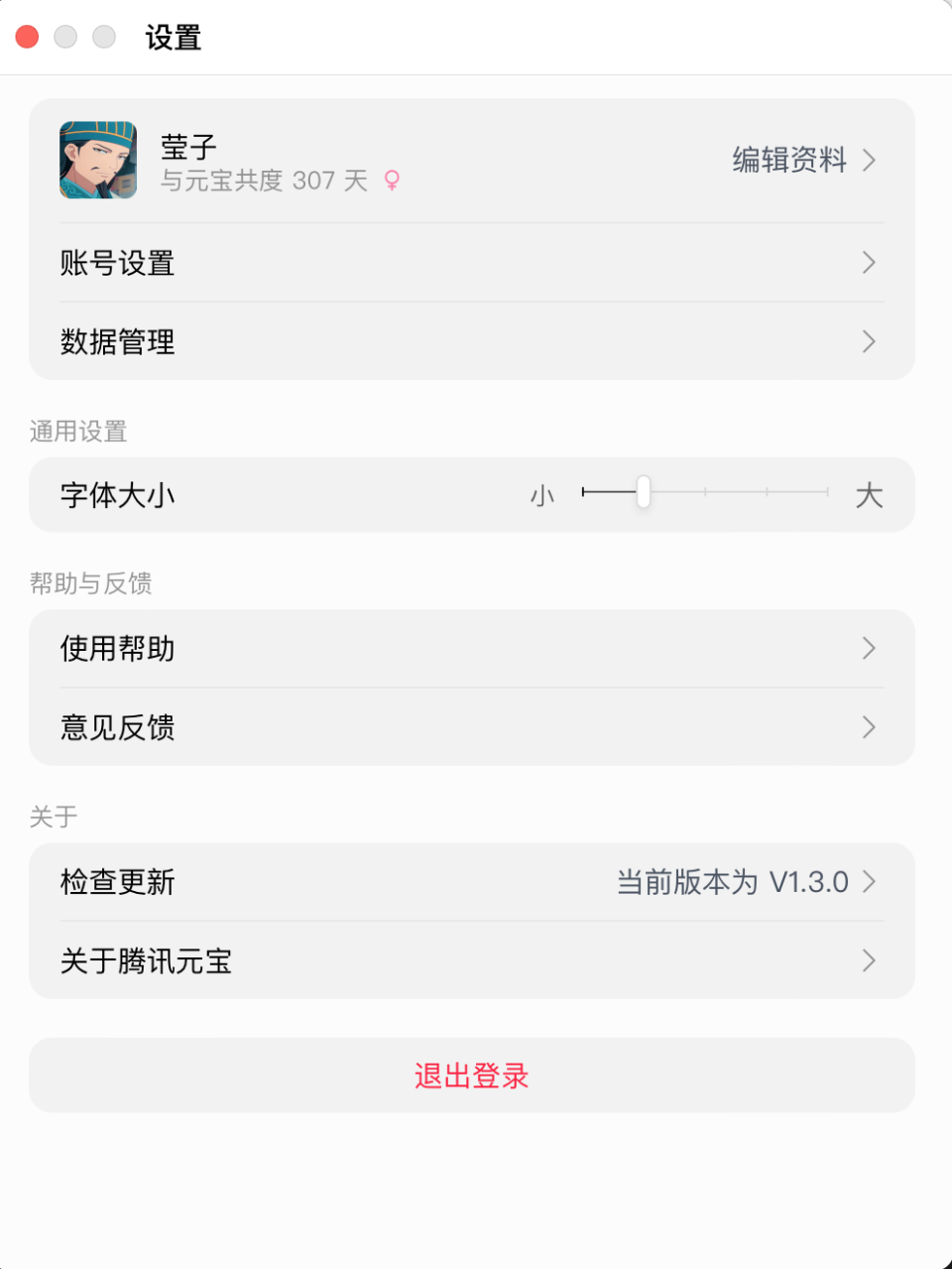Click the user avatar picture
Screen dimensions: 952x1269
[97, 160]
